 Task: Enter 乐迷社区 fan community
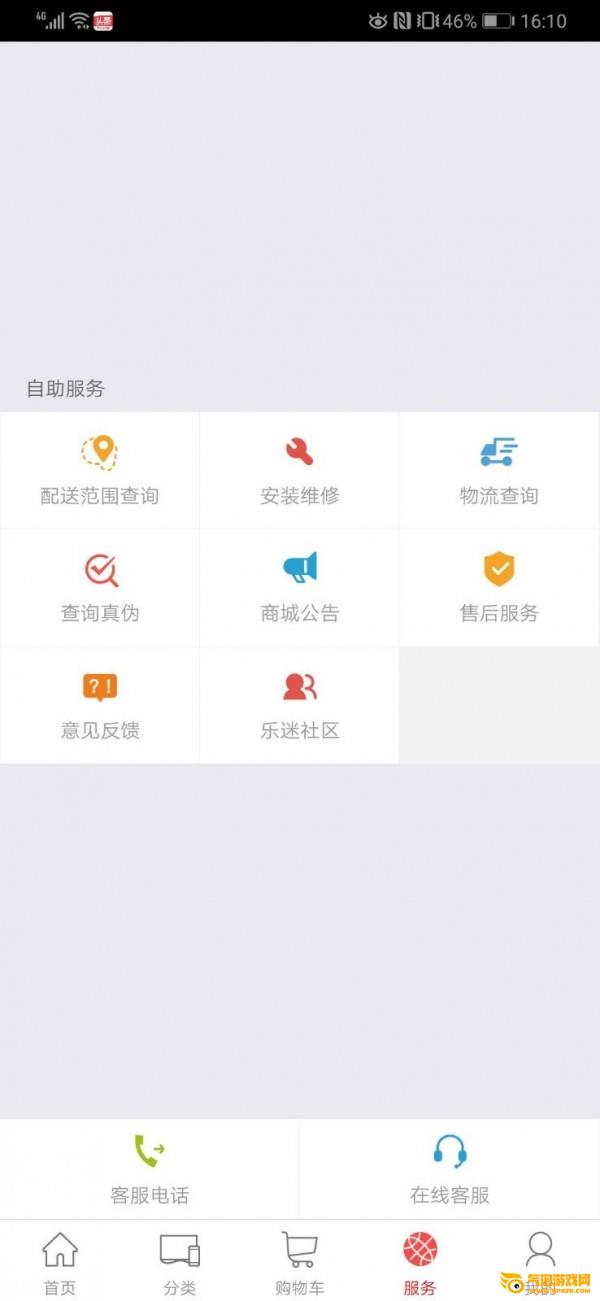pos(299,706)
